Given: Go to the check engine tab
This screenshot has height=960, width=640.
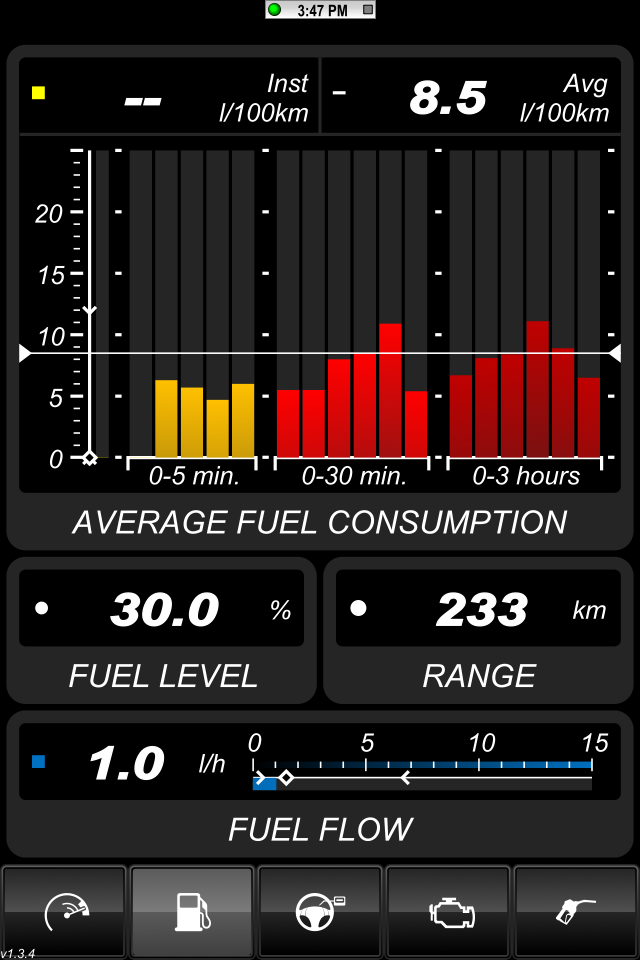Looking at the screenshot, I should [448, 911].
